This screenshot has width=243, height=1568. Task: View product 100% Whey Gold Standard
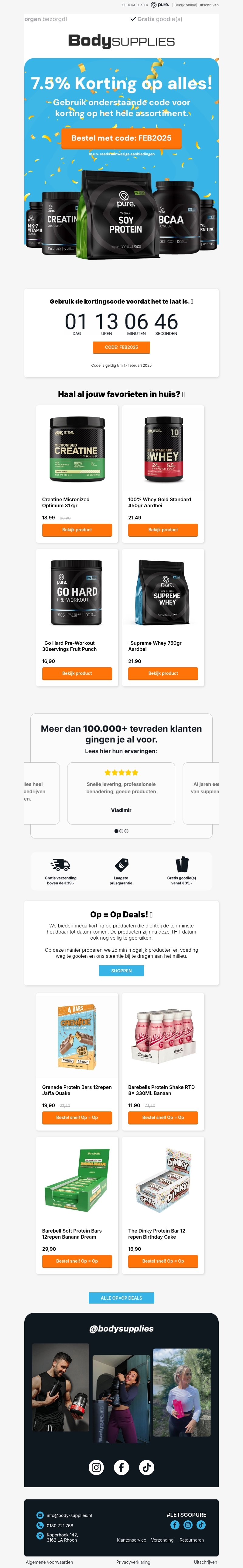point(163,529)
